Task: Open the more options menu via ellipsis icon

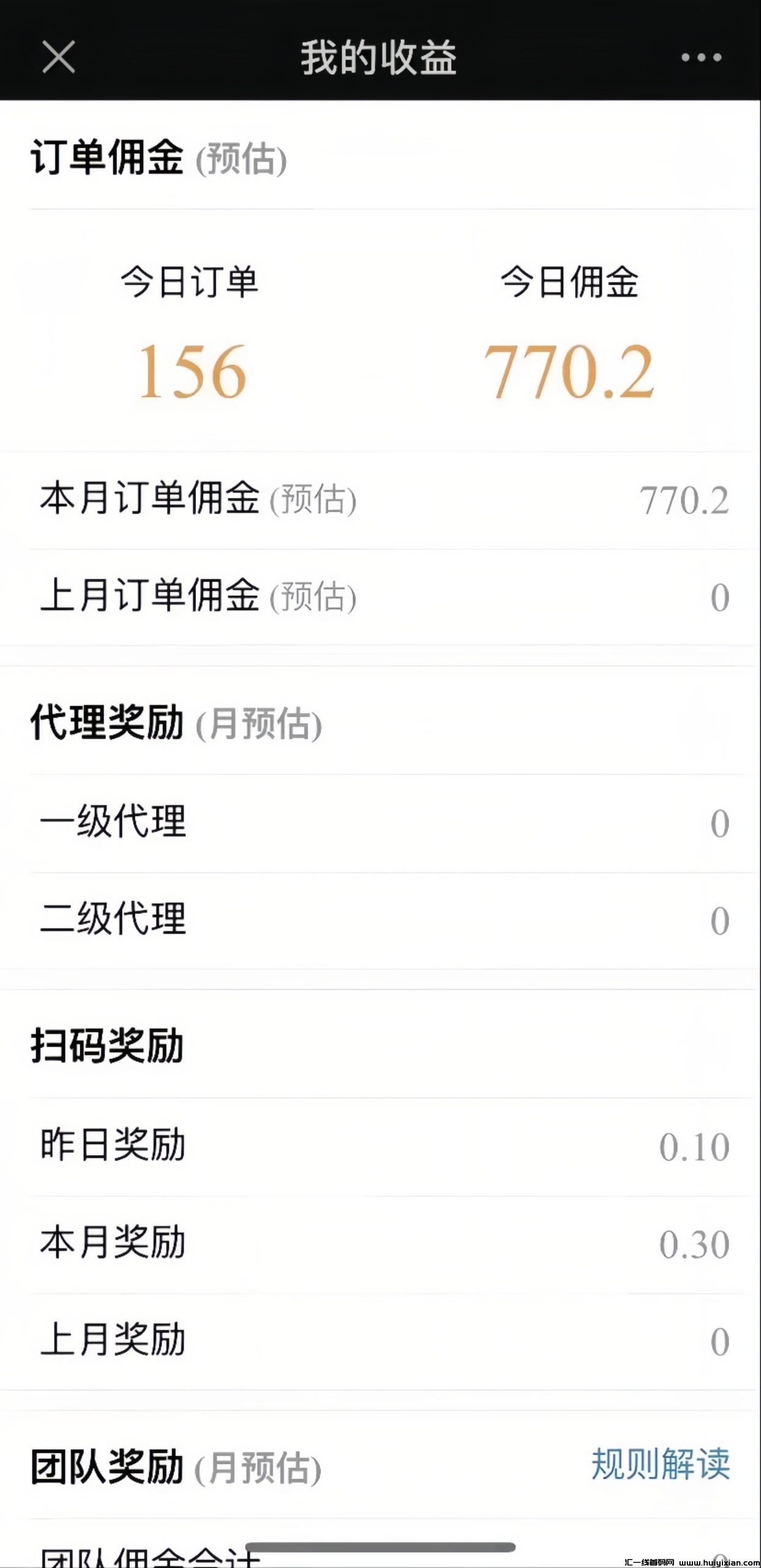Action: (699, 58)
